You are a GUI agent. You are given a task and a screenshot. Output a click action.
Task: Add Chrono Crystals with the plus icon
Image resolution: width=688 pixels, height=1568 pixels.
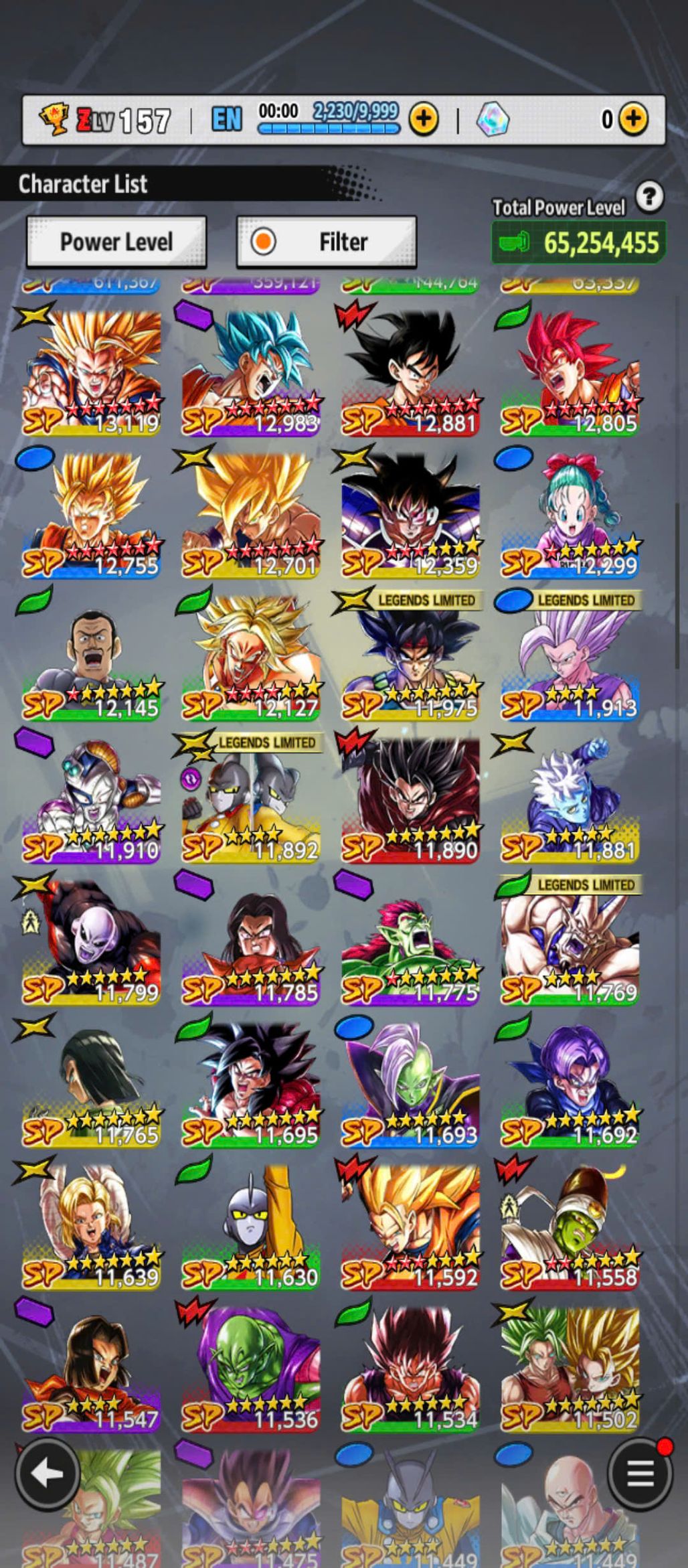632,120
